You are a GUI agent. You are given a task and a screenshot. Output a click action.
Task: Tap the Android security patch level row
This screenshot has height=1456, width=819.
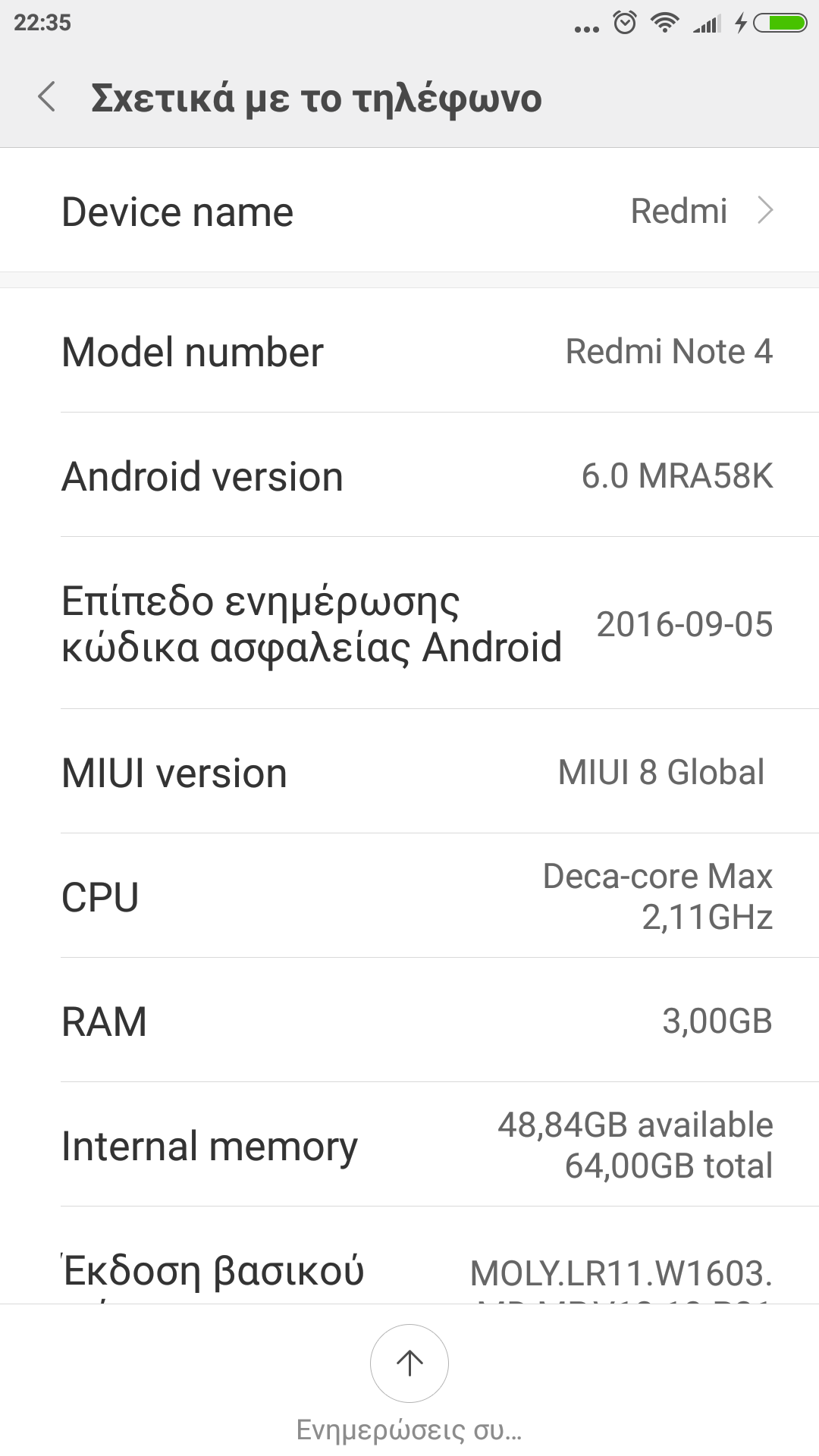[x=409, y=624]
